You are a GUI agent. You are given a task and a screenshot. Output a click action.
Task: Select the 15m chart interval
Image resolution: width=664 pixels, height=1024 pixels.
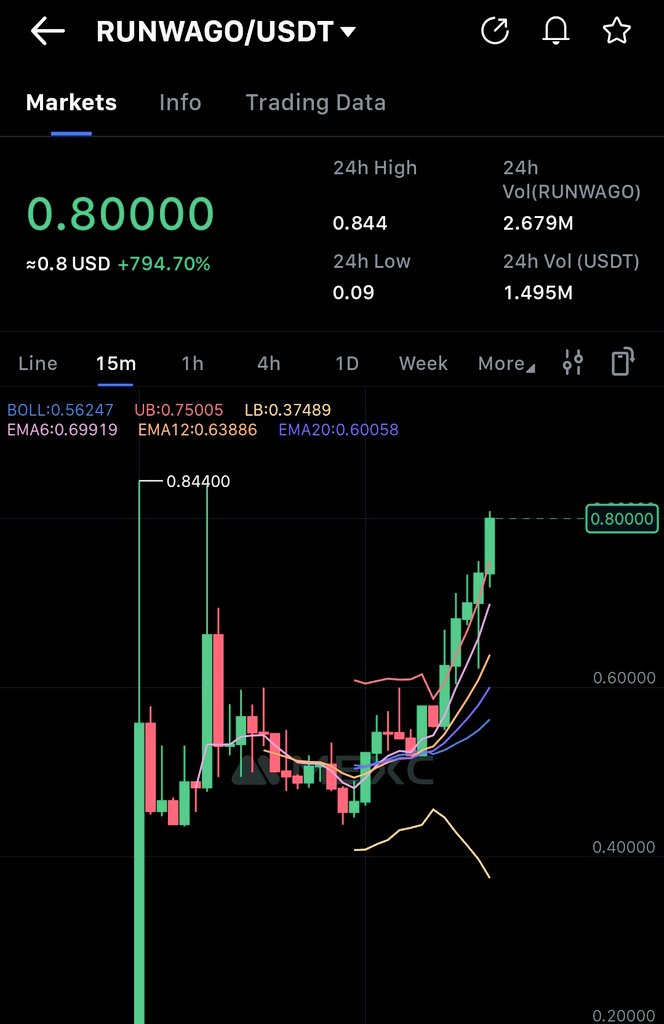click(x=115, y=363)
